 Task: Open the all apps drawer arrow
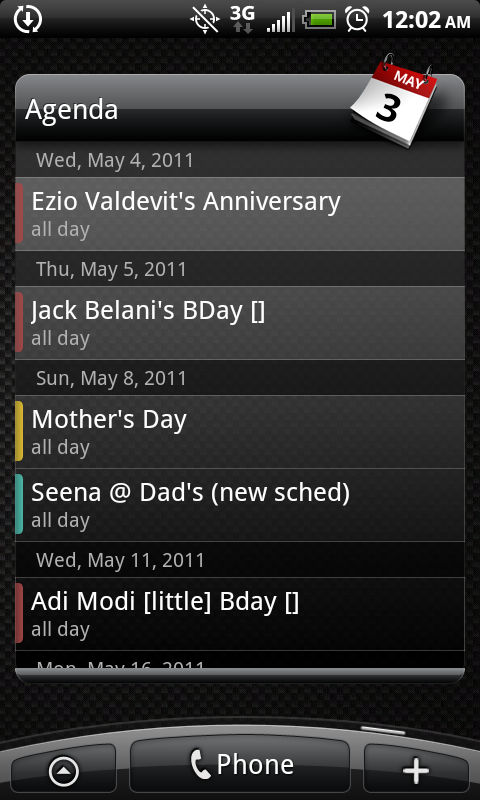pos(64,770)
